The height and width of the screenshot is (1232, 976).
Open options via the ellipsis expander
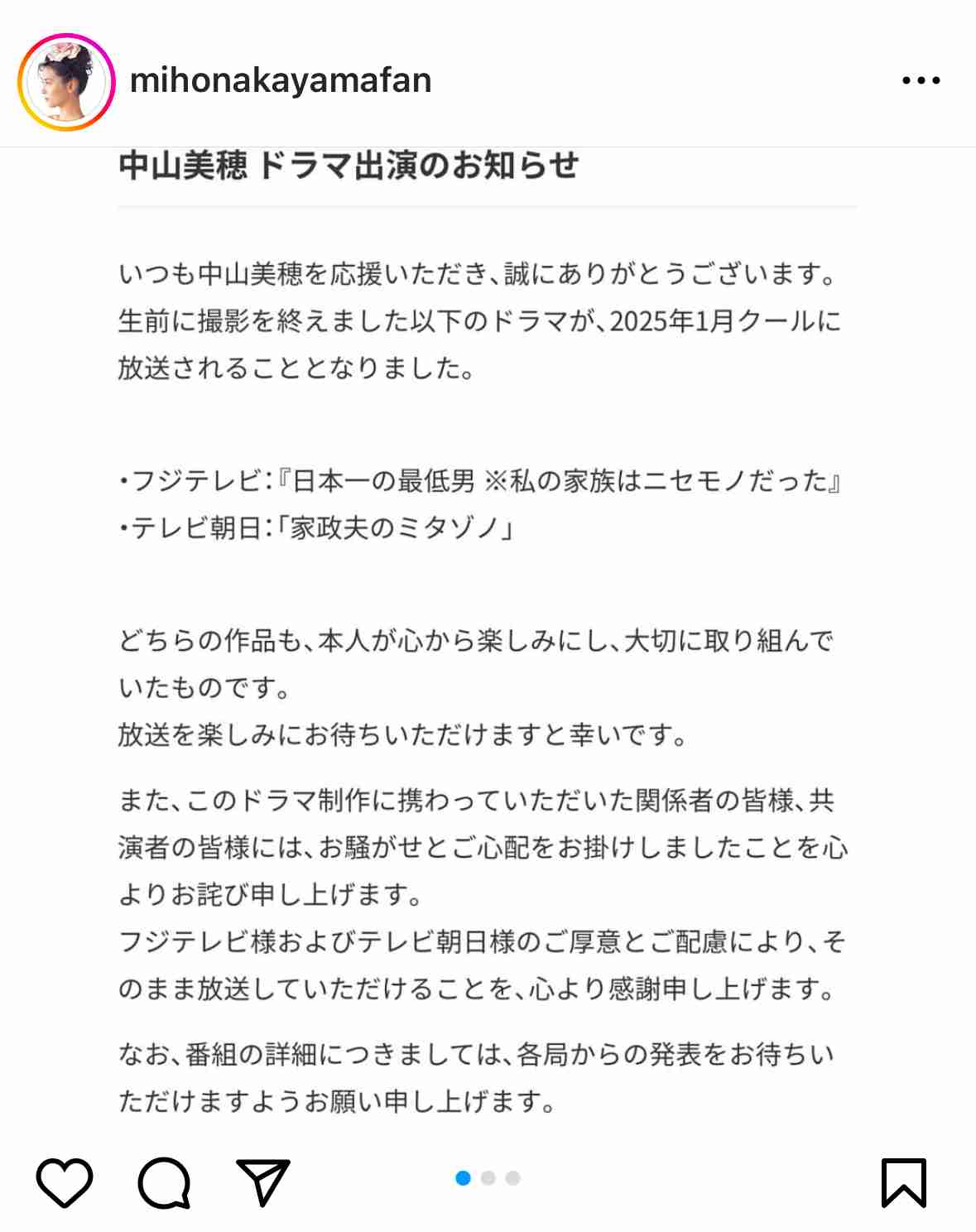(921, 80)
